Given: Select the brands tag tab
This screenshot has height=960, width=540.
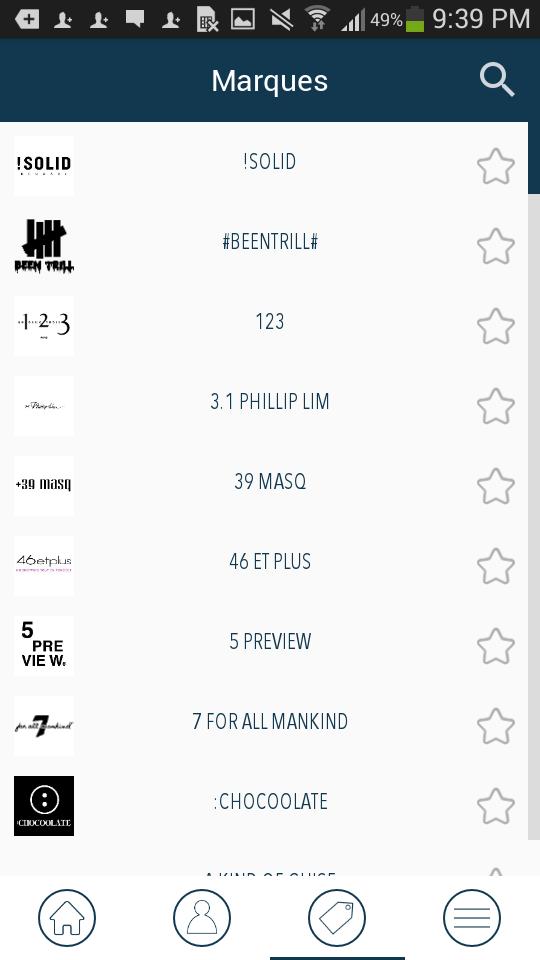Looking at the screenshot, I should tap(337, 918).
